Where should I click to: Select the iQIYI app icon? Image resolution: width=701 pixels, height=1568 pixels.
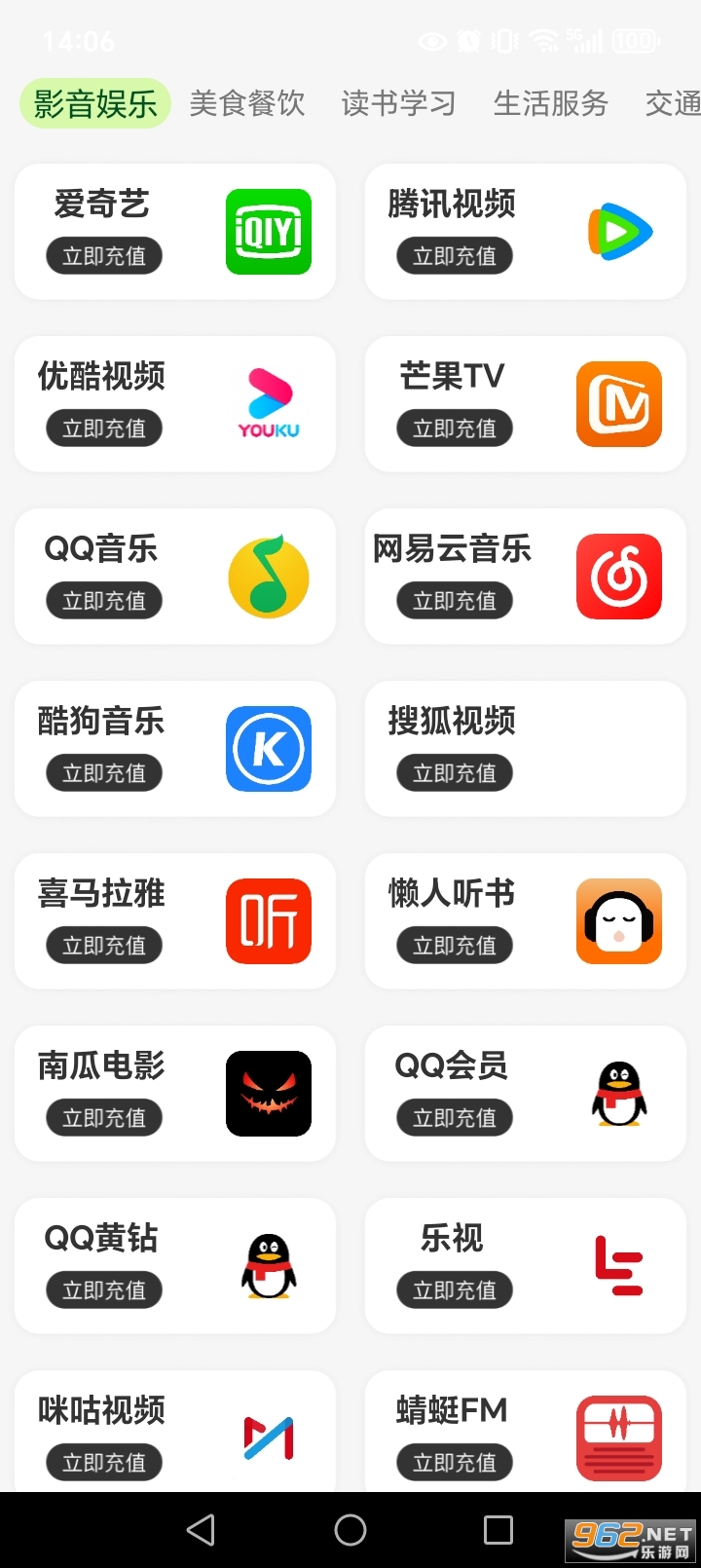coord(268,232)
